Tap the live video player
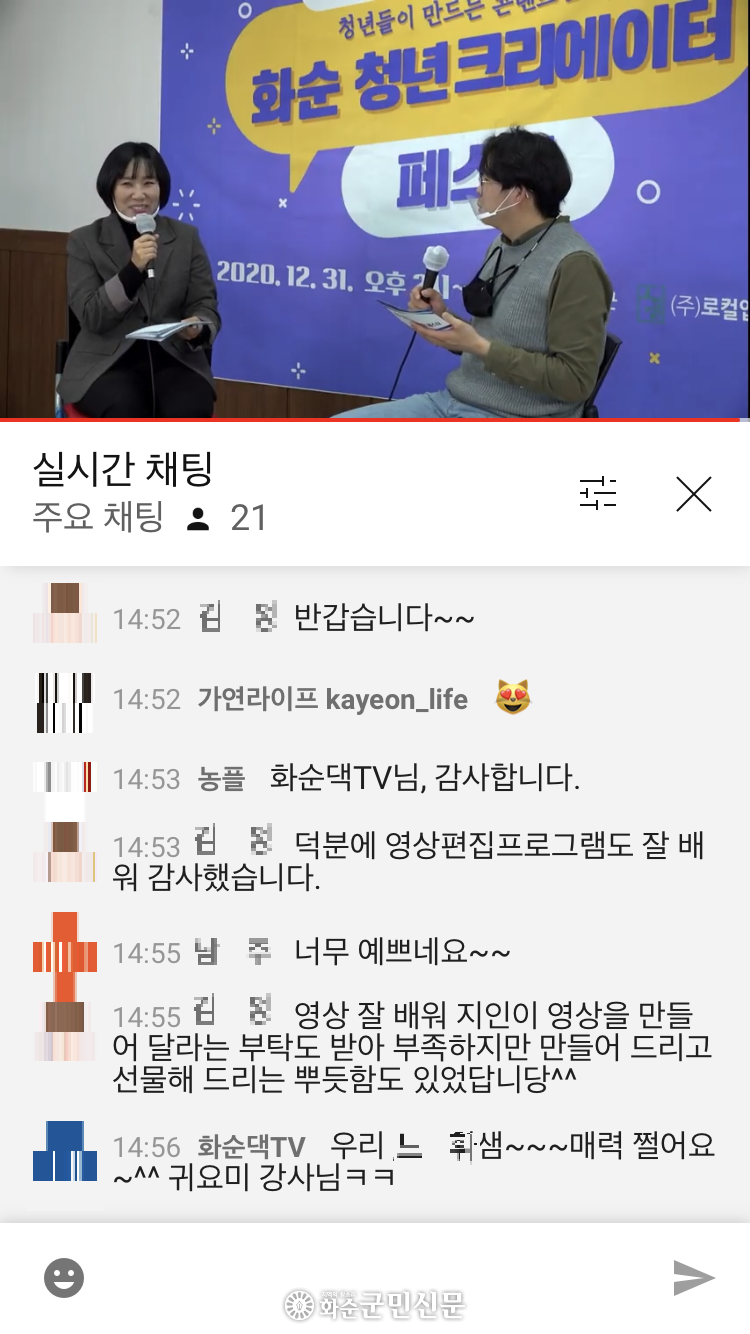The width and height of the screenshot is (750, 1334). coord(375,210)
